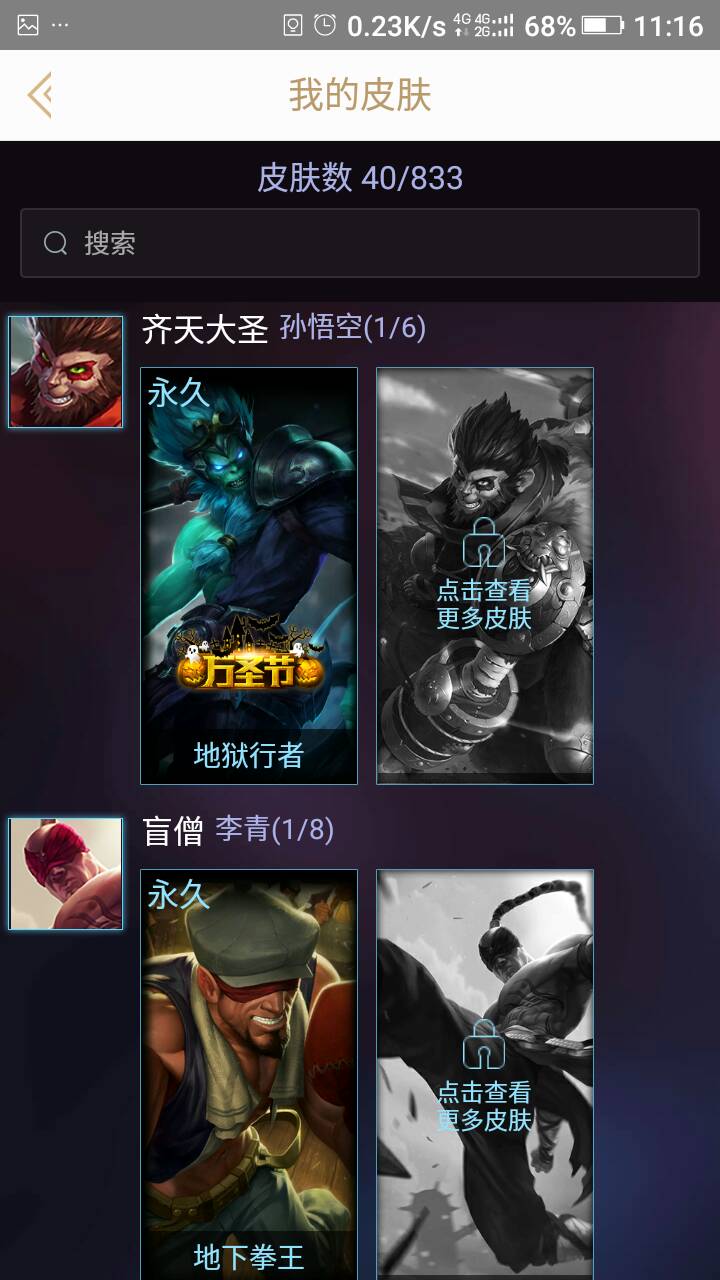Open the 地狱行者 skin card

[x=249, y=575]
